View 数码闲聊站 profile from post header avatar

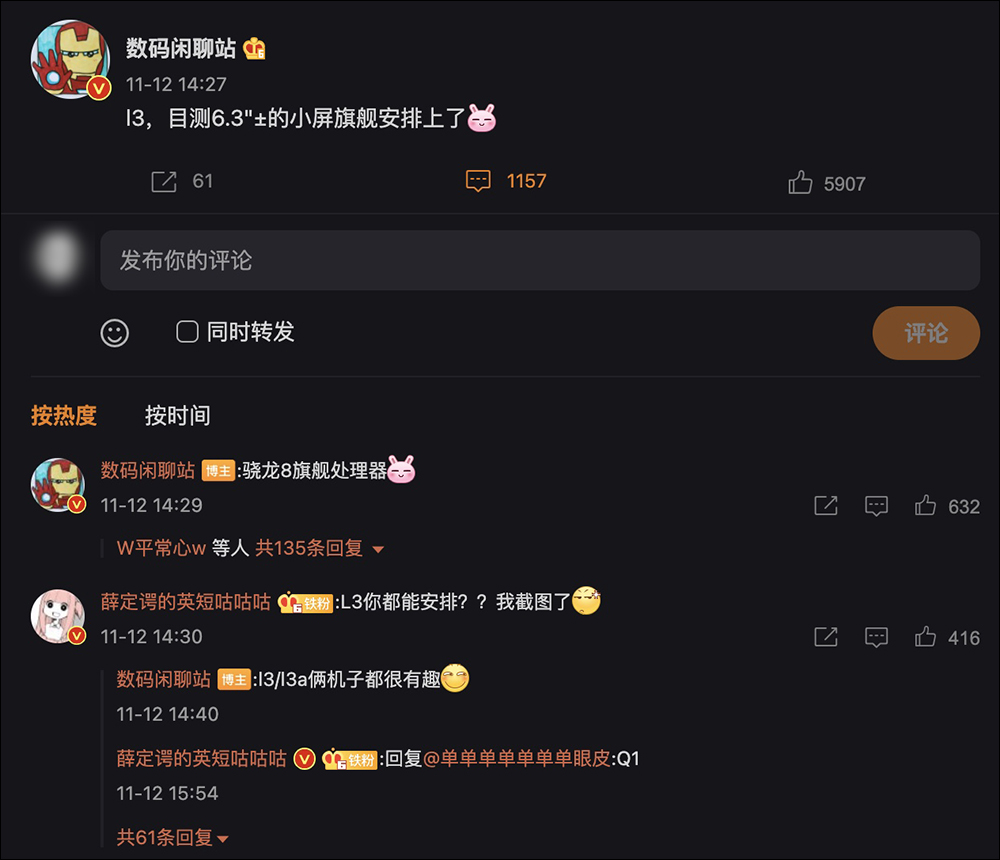tap(70, 59)
